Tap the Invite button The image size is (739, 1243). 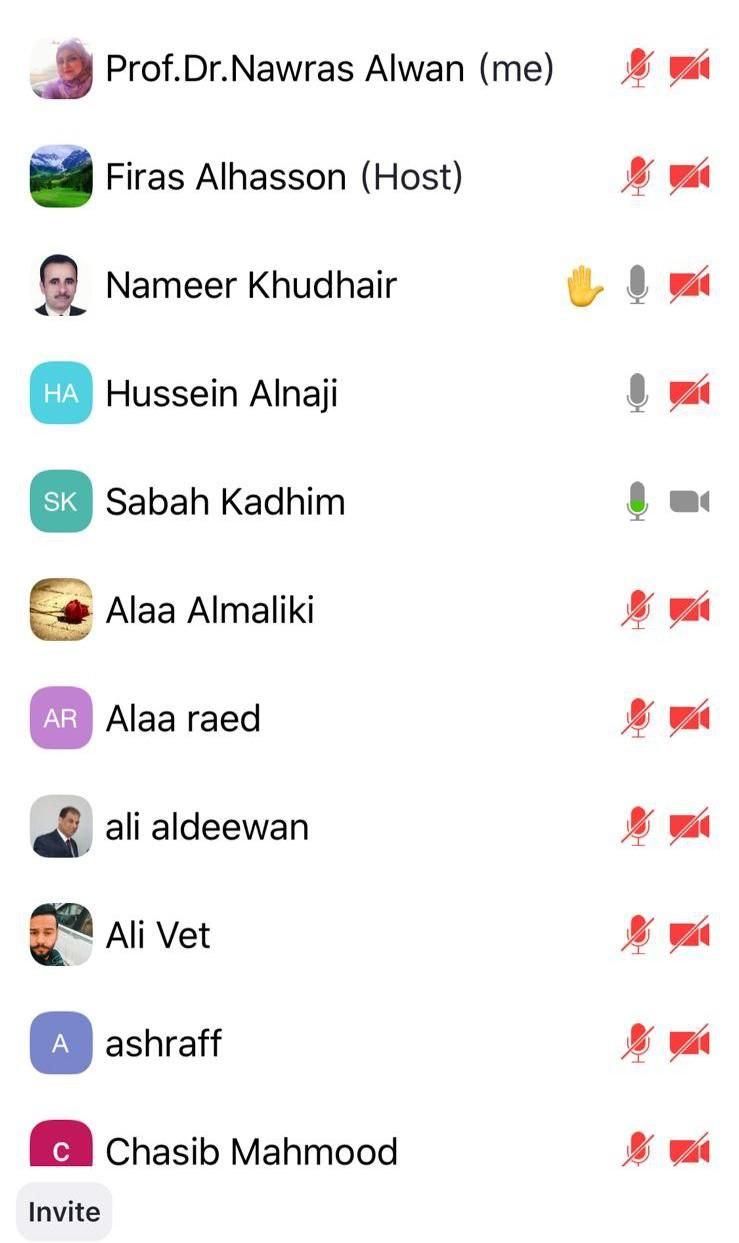point(64,1212)
